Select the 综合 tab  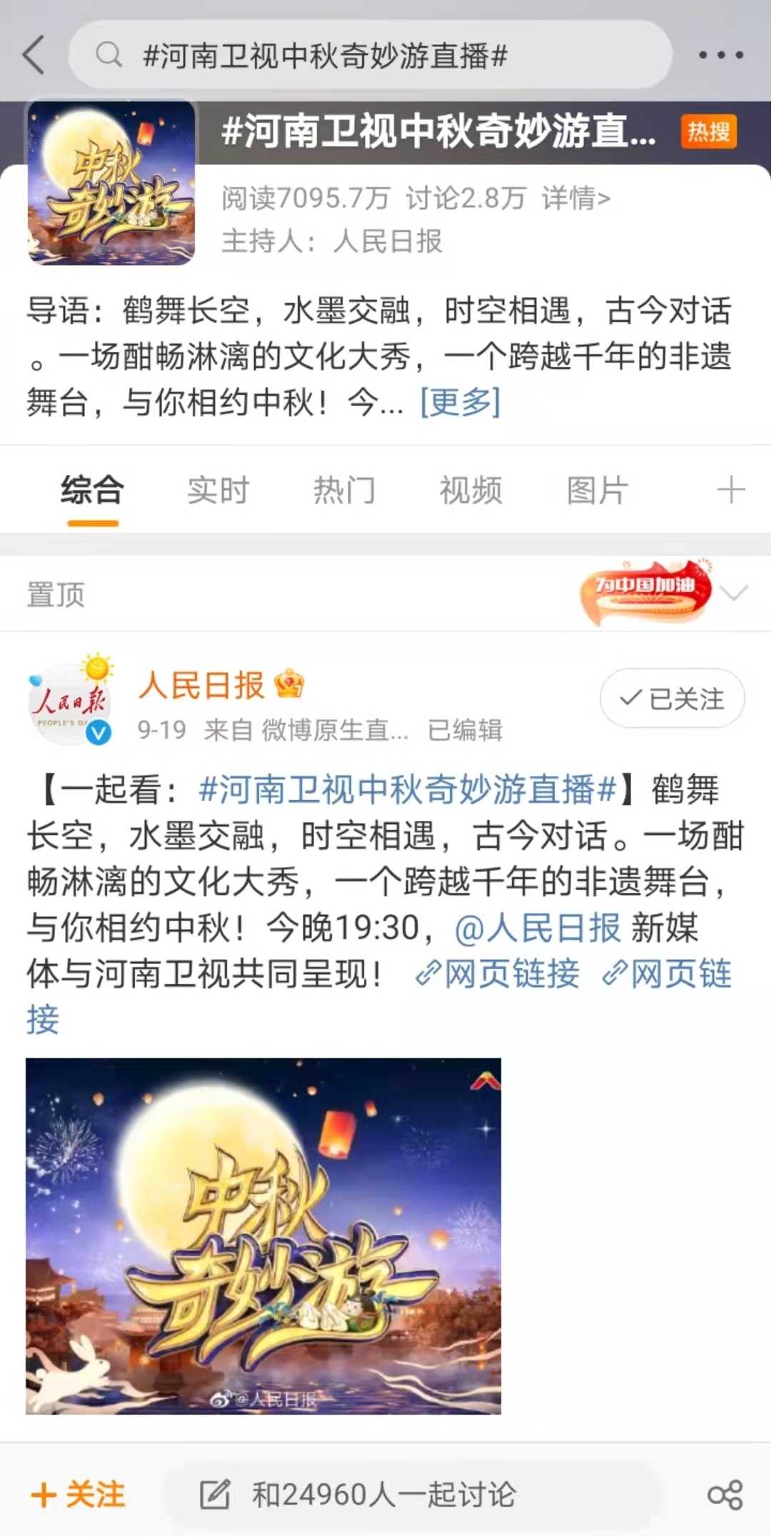coord(93,491)
